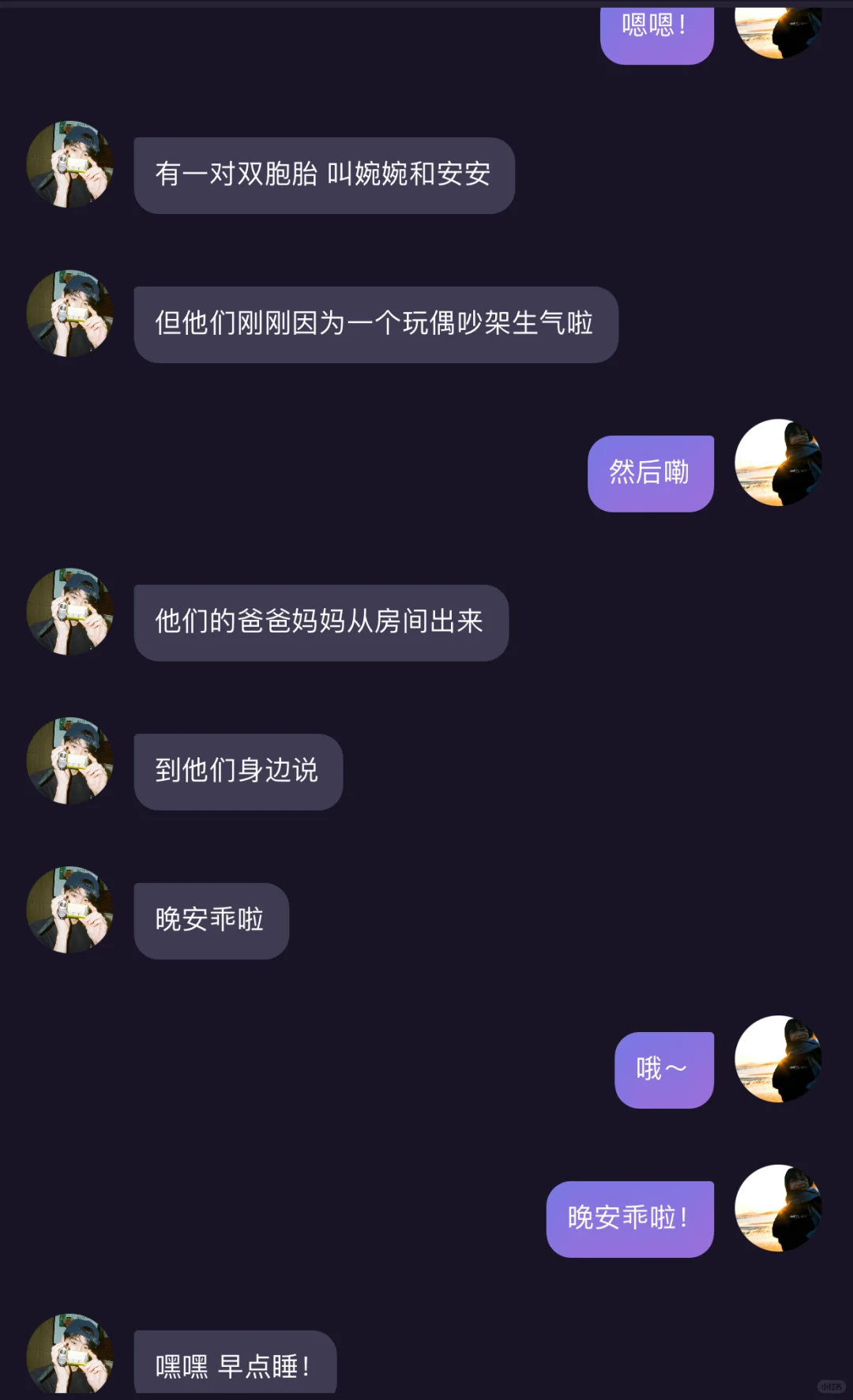Tap my avatar next to 然后嘞
This screenshot has height=1400, width=853.
tap(778, 463)
